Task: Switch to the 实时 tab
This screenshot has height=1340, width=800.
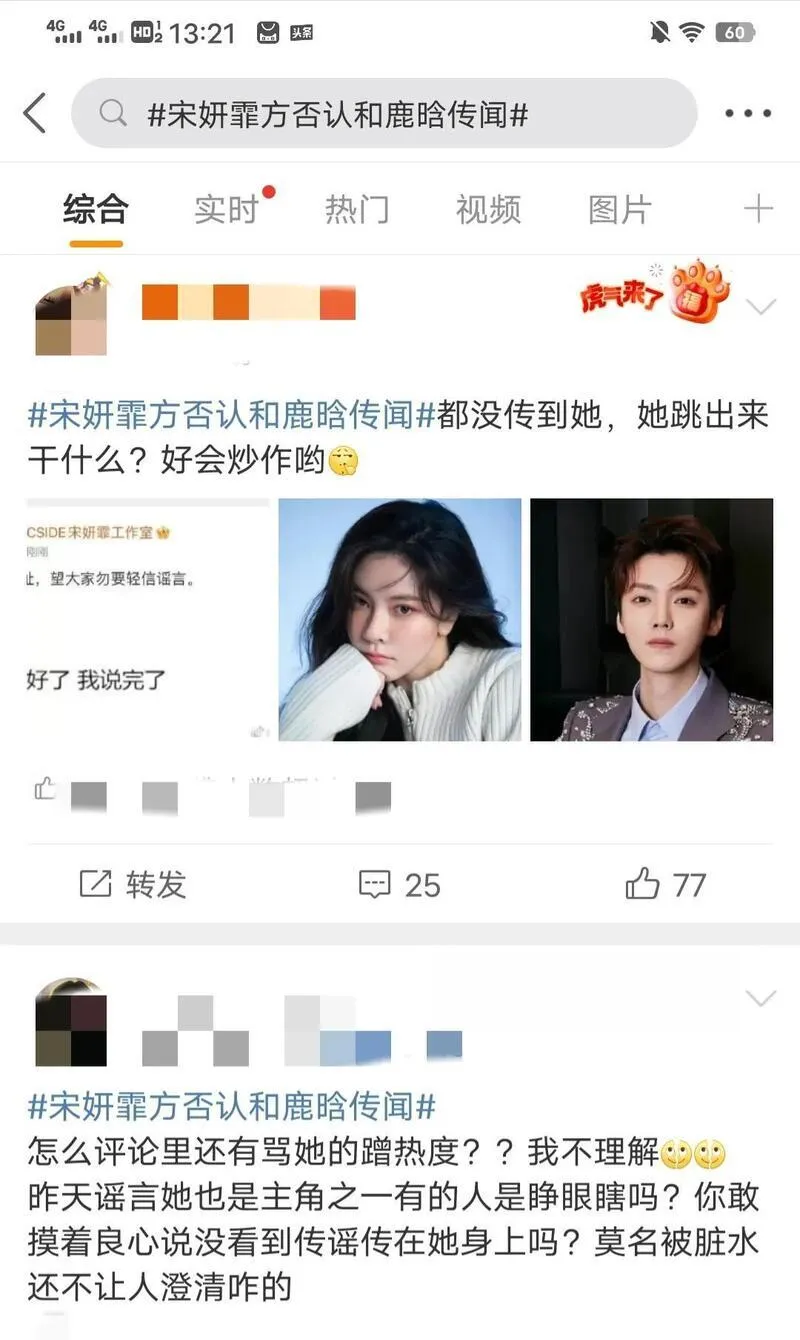Action: [226, 210]
